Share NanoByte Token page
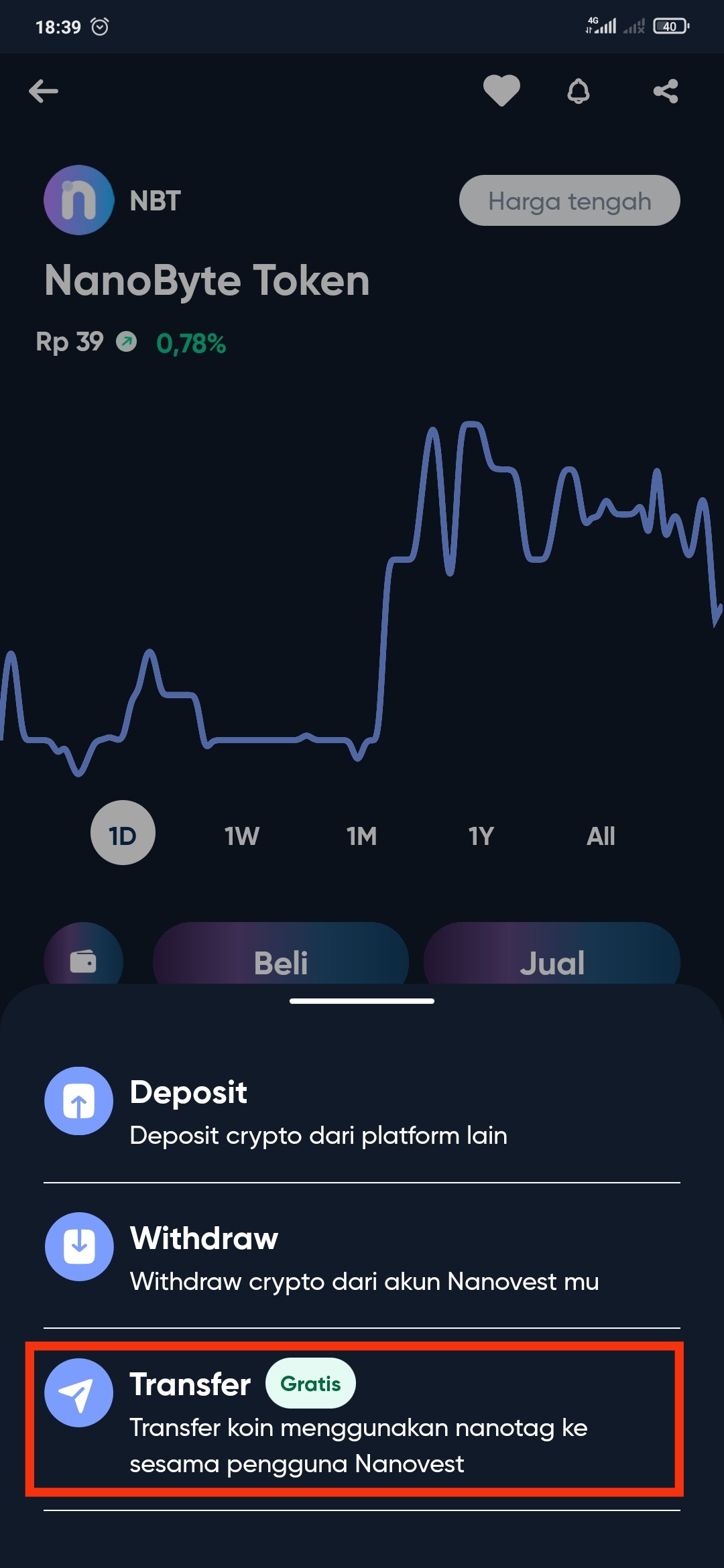 [666, 91]
